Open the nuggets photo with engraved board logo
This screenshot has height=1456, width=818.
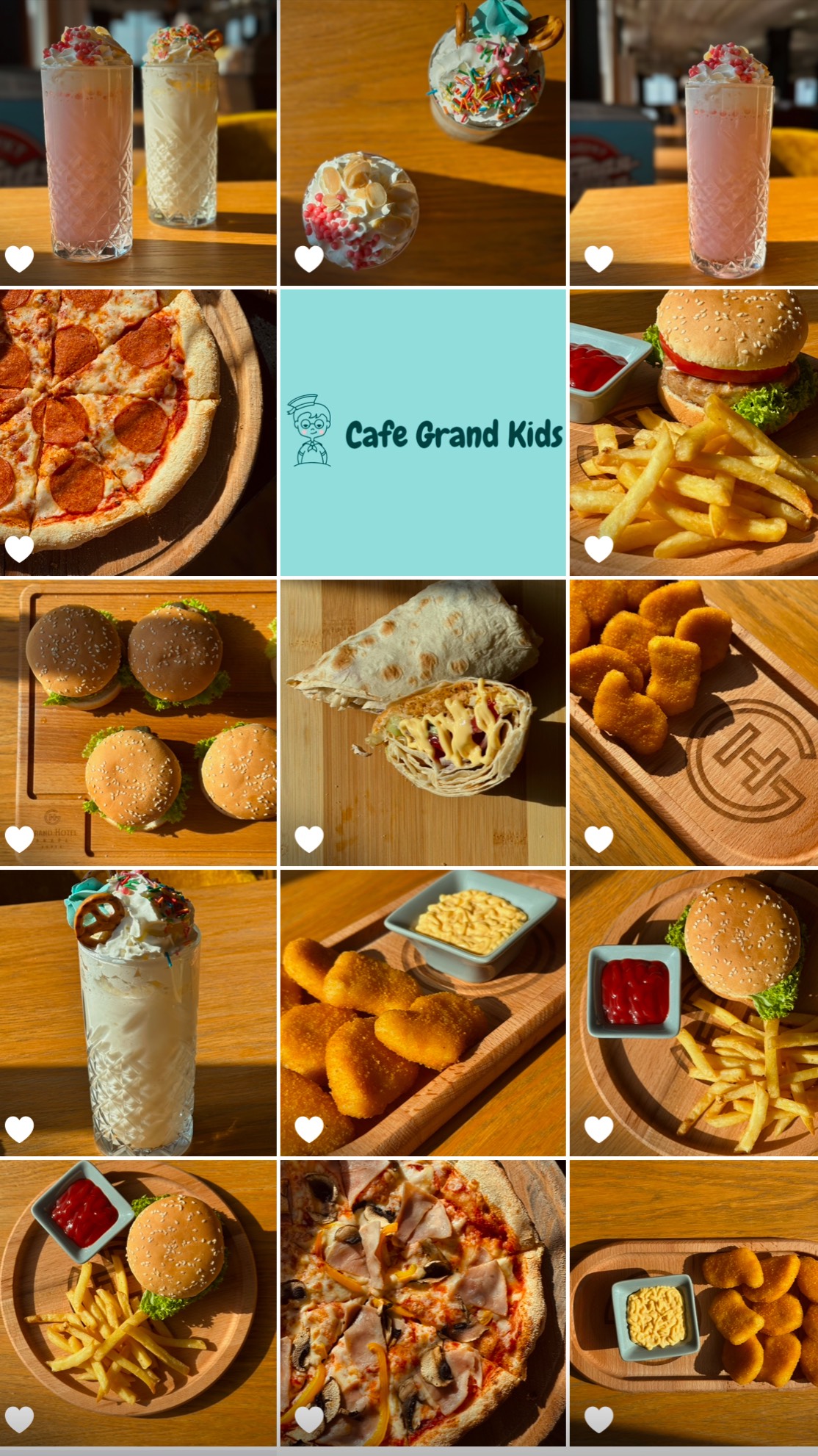click(x=694, y=722)
